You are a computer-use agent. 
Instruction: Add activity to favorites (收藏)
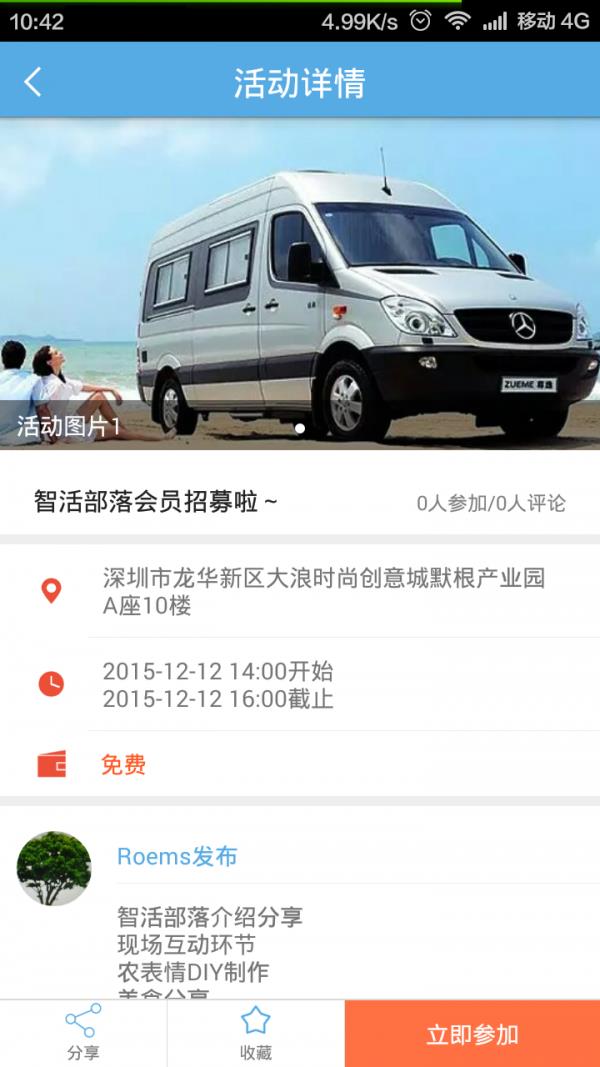coord(256,1033)
